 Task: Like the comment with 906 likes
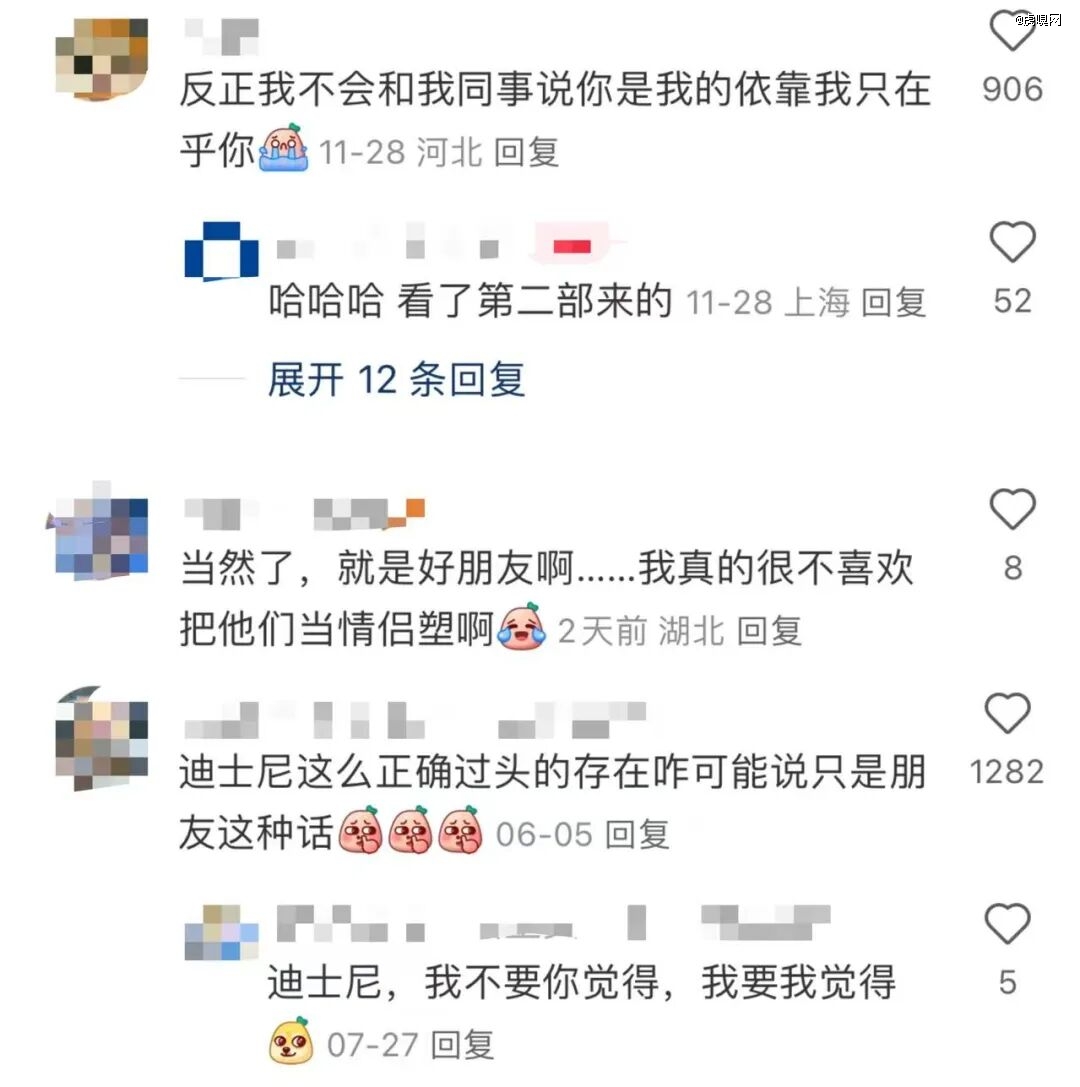point(1011,34)
